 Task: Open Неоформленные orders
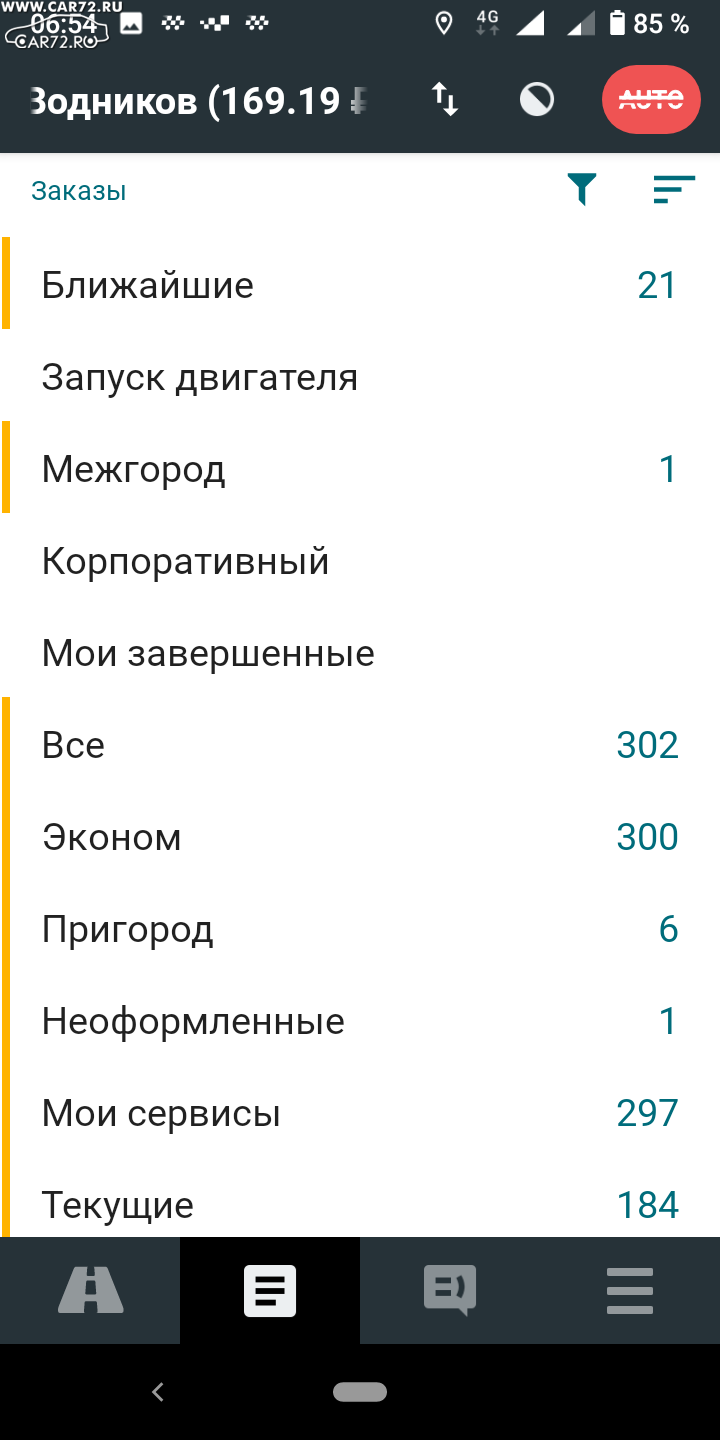click(360, 1022)
